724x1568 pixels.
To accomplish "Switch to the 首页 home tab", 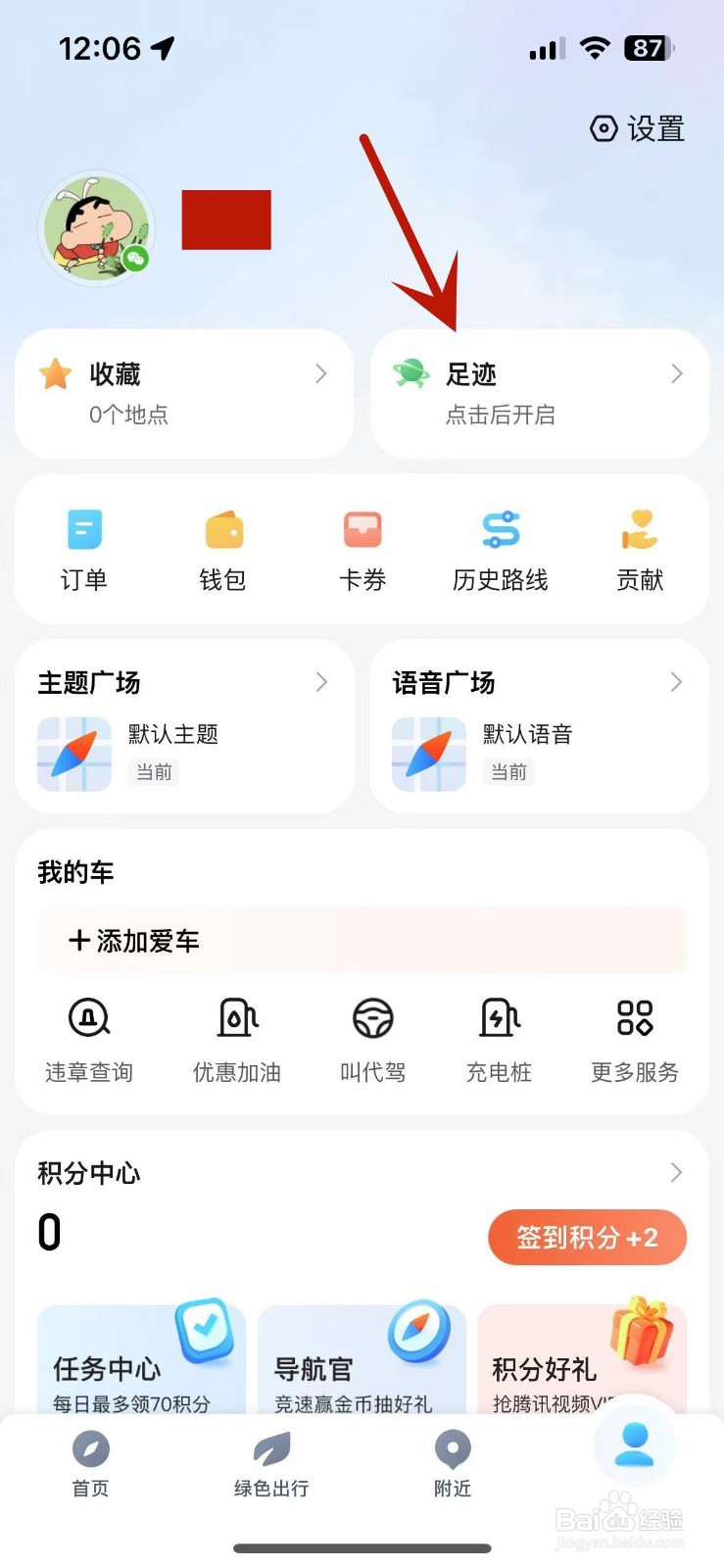I will pos(91,1464).
